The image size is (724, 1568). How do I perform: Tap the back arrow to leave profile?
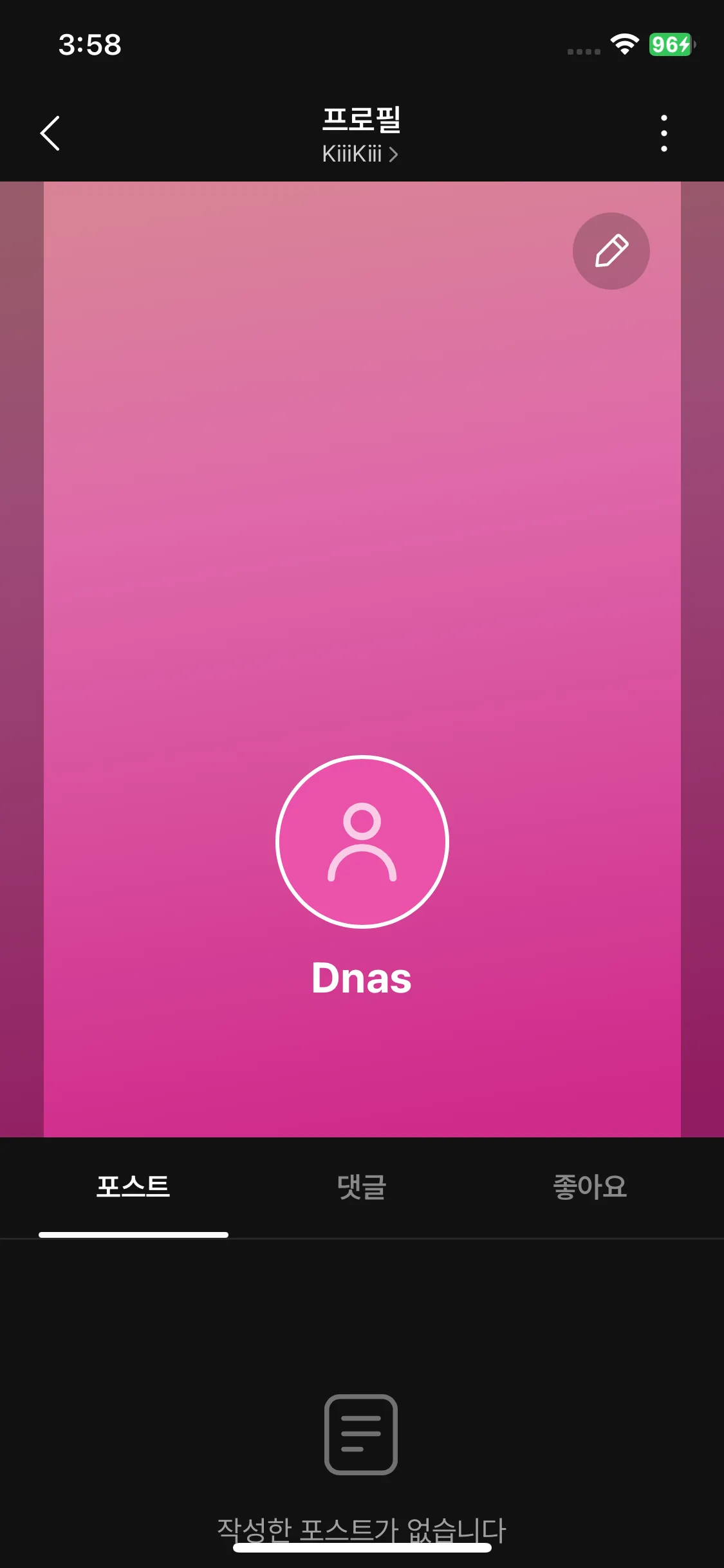[49, 133]
